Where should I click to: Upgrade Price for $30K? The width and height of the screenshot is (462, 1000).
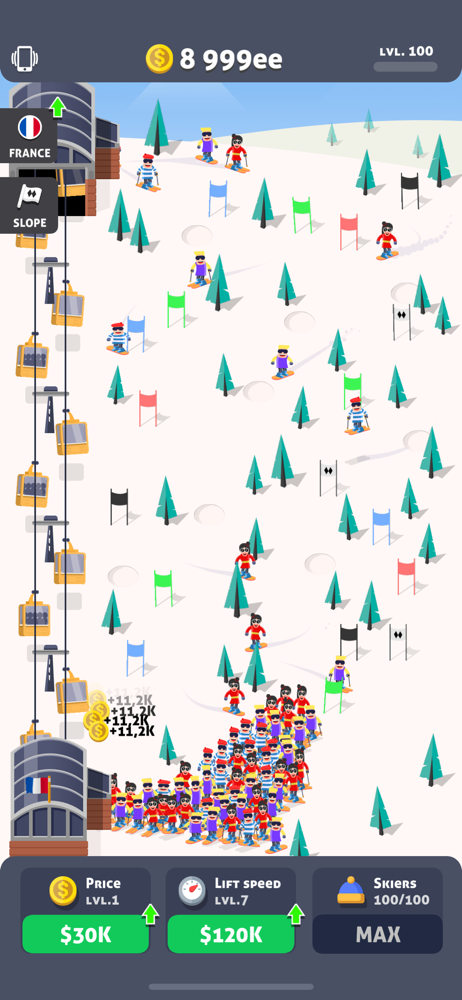pos(86,934)
